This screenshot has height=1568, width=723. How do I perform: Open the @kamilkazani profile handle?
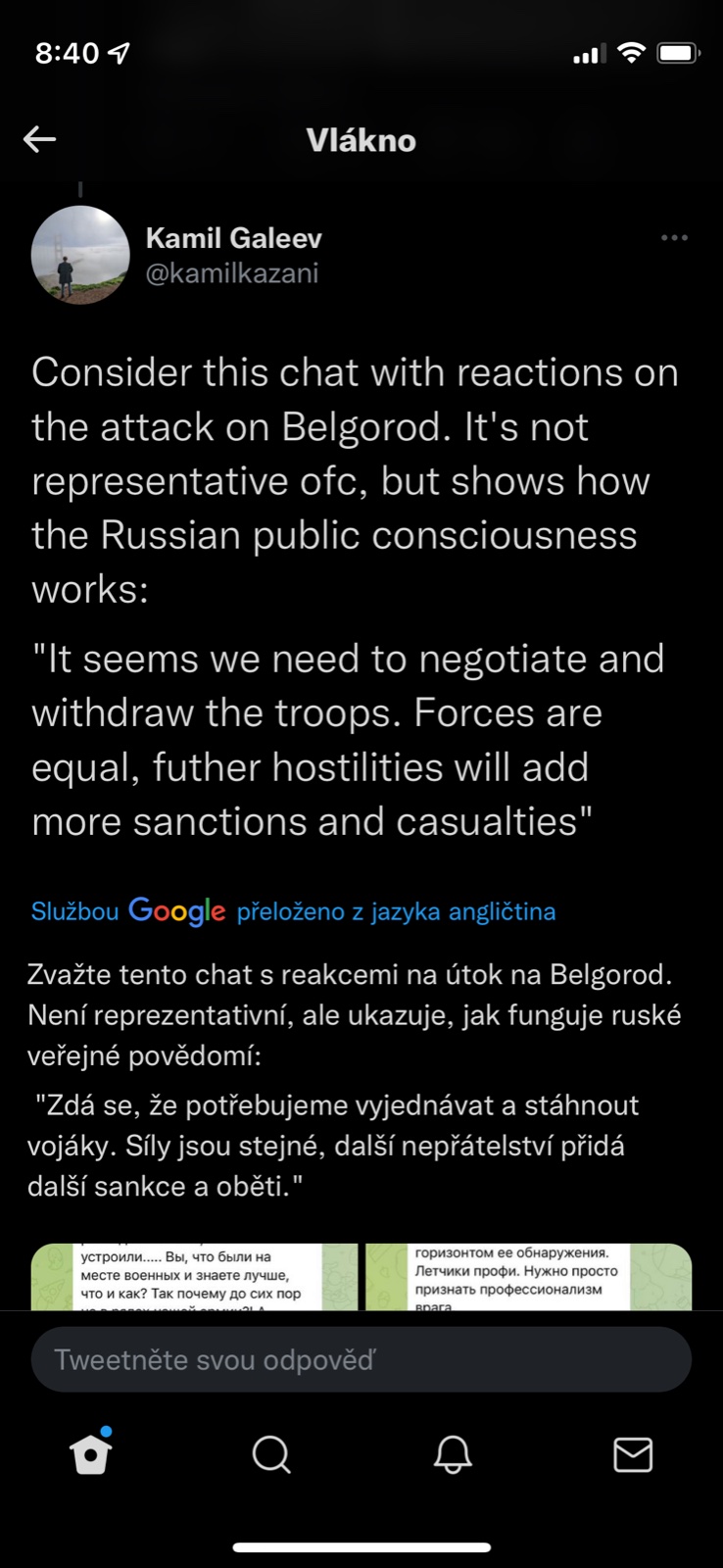coord(232,273)
